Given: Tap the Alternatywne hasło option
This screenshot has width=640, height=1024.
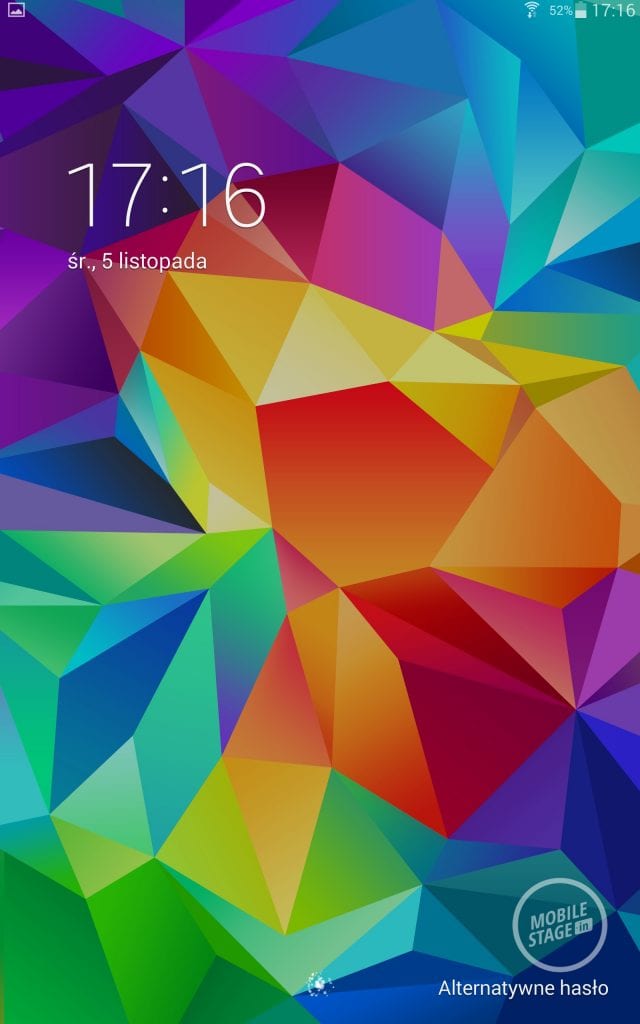Looking at the screenshot, I should tap(523, 988).
